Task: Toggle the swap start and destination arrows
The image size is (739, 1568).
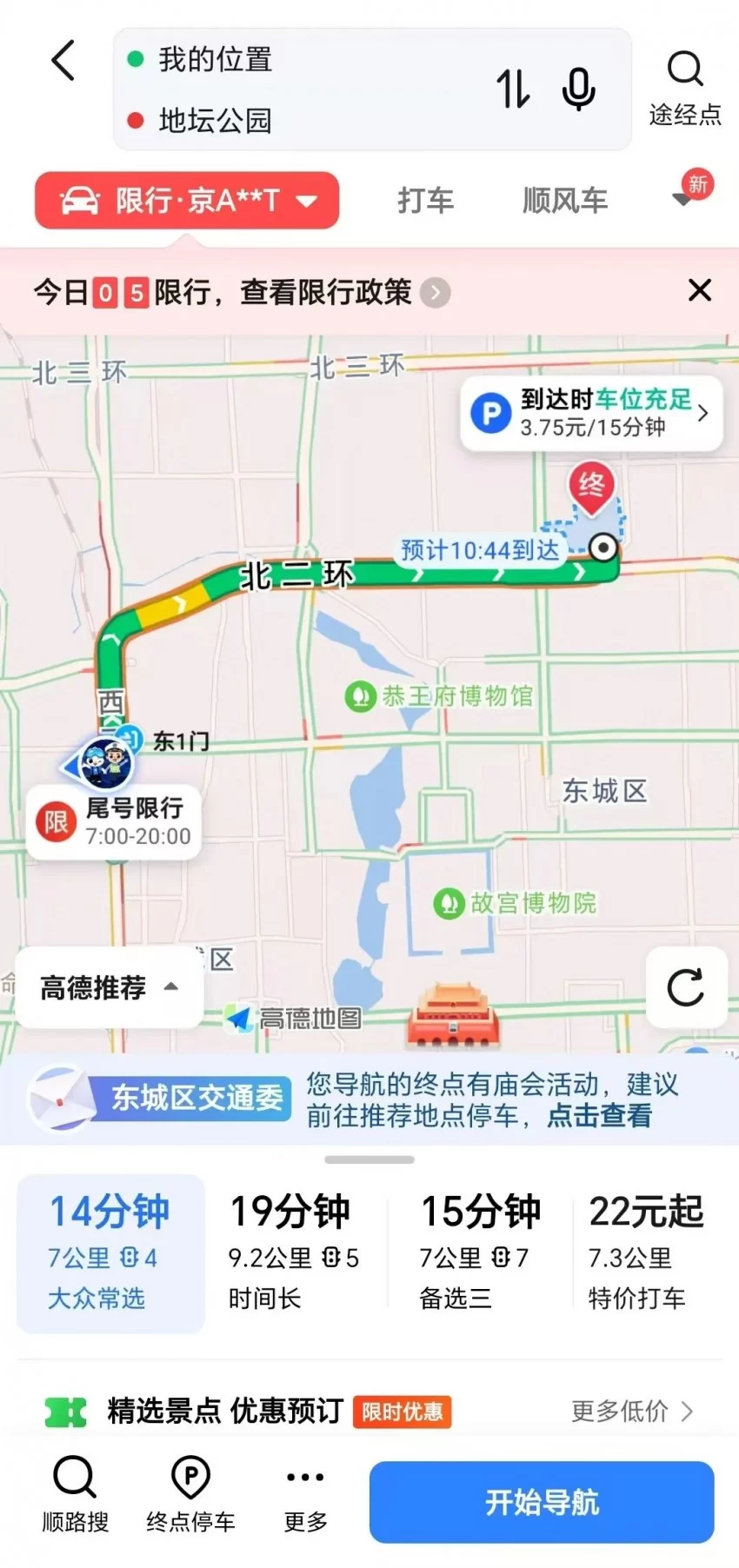Action: coord(513,90)
